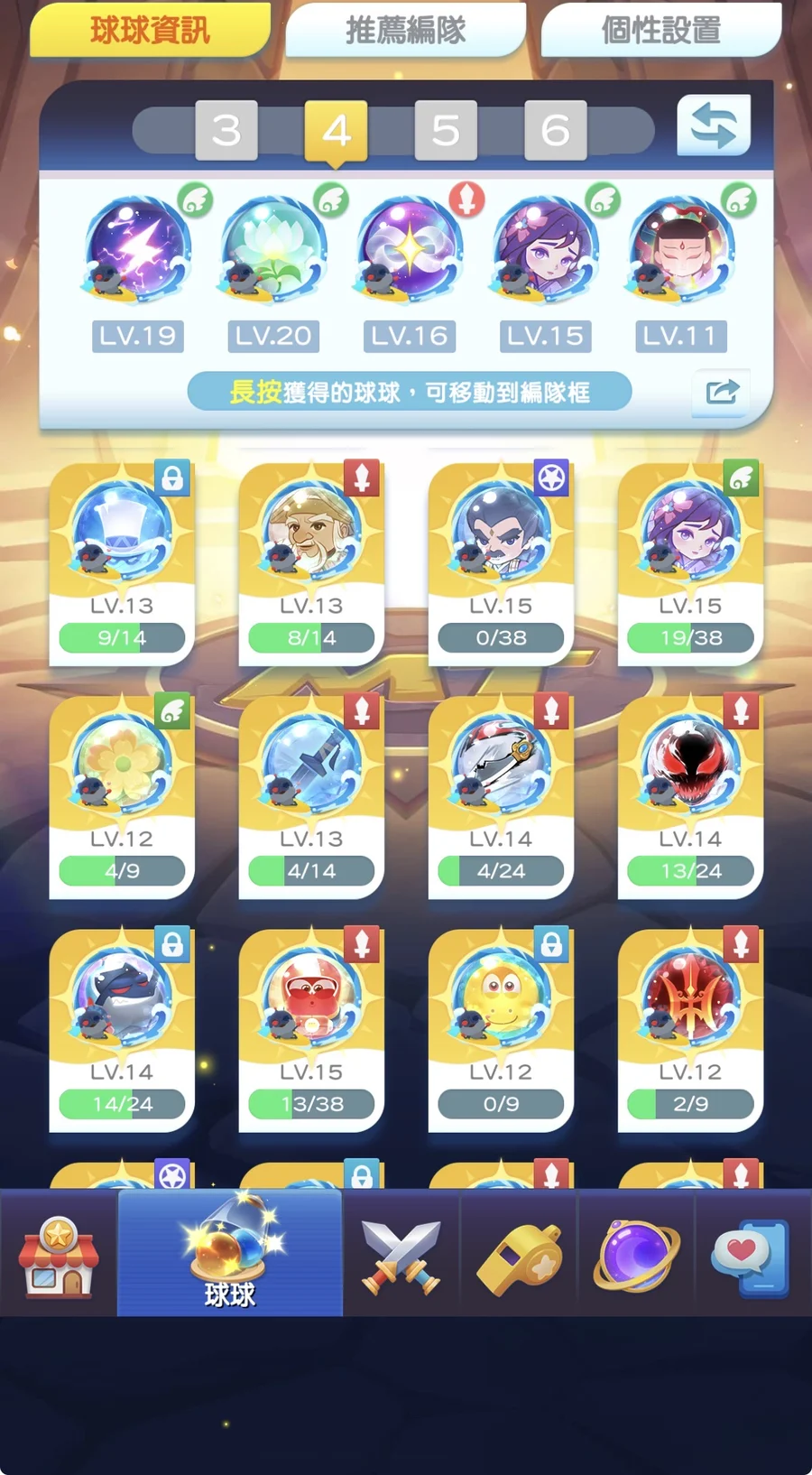Open the chat heart tab
This screenshot has height=1475, width=812.
752,1255
